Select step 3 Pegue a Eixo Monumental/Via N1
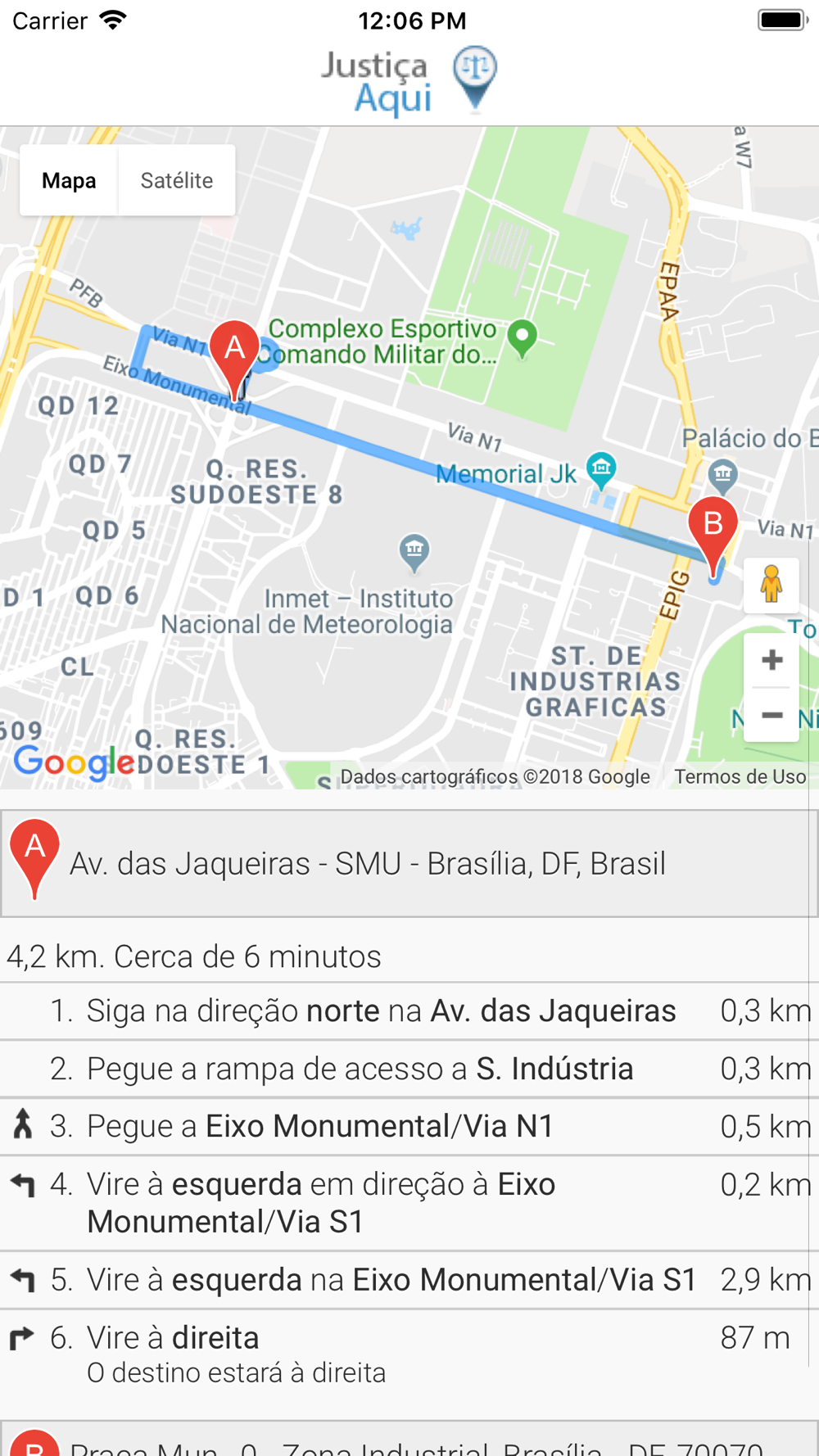This screenshot has width=819, height=1456. coord(409,1127)
